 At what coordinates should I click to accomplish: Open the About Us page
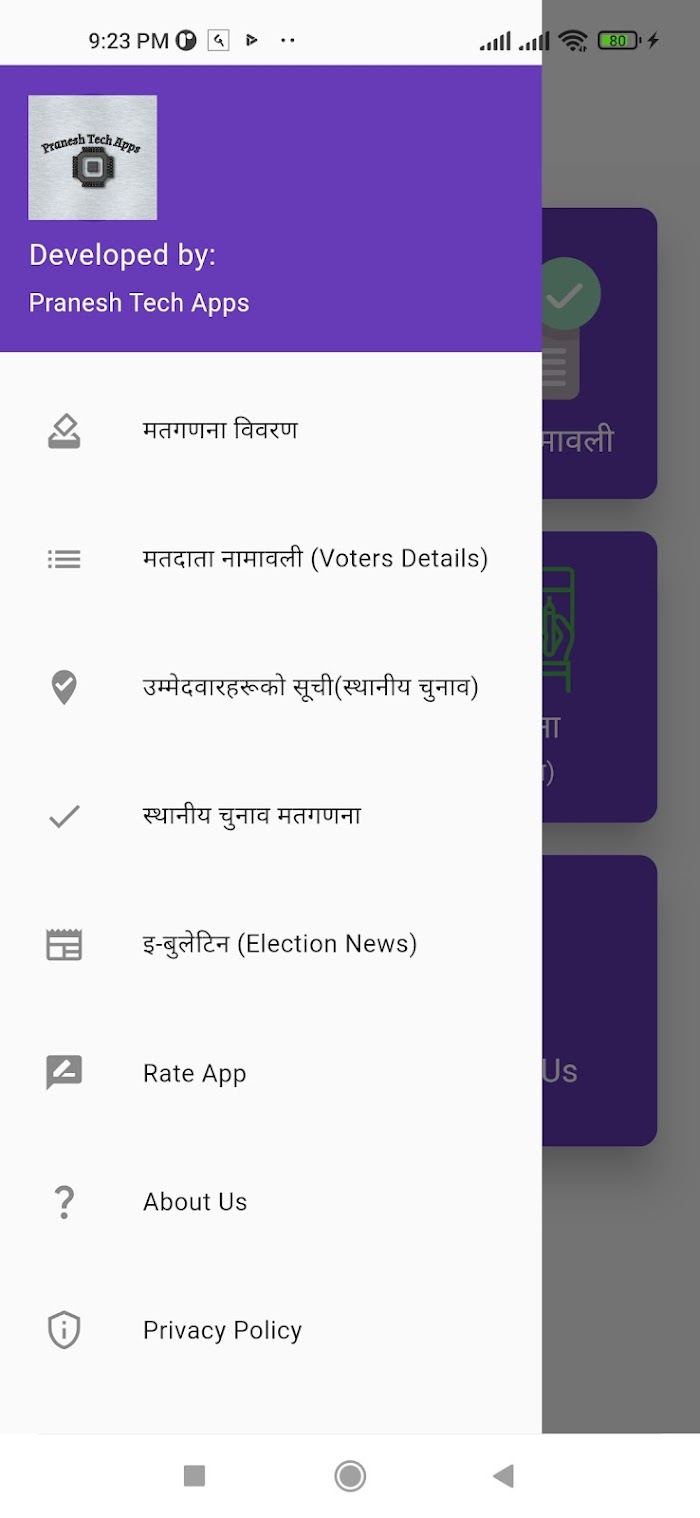coord(271,1201)
